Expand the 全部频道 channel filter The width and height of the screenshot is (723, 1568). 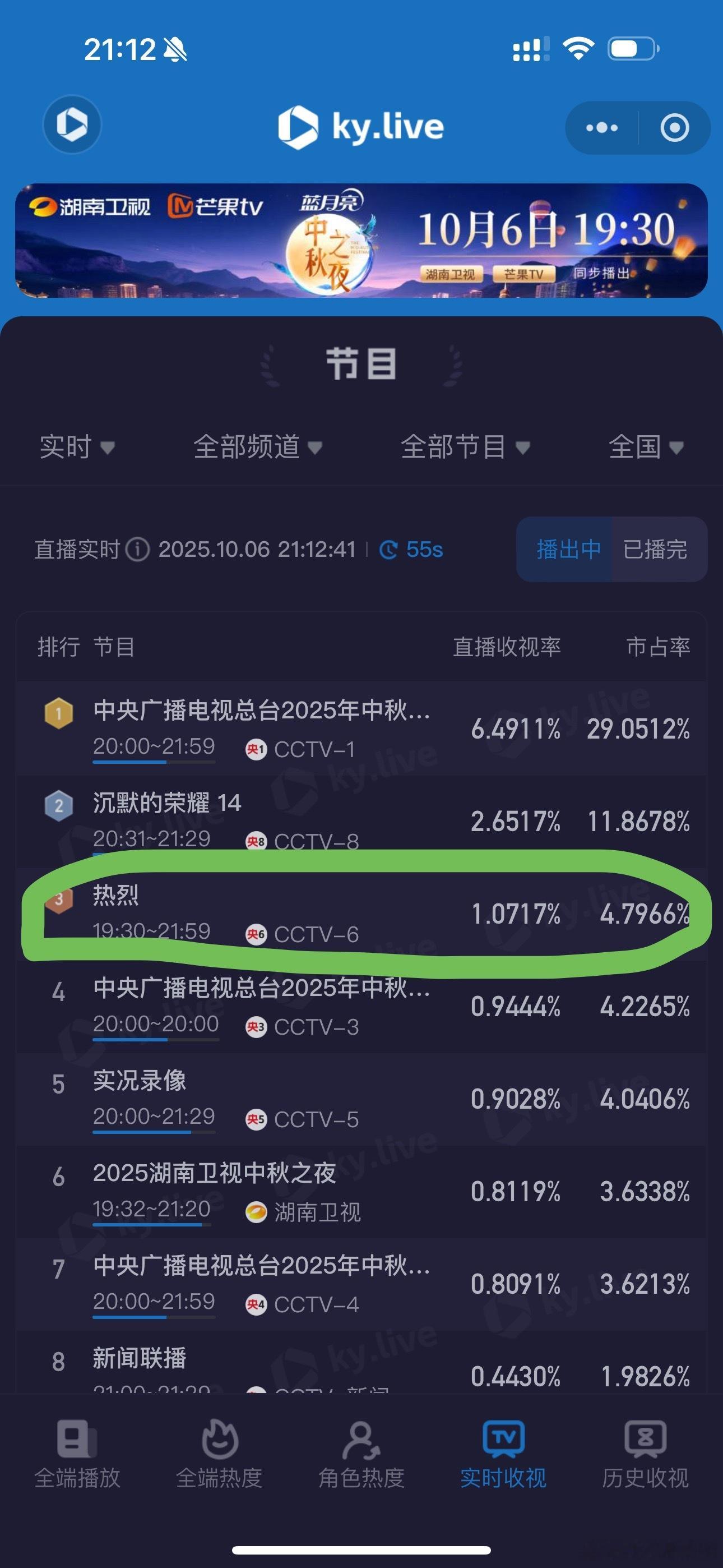click(x=257, y=447)
